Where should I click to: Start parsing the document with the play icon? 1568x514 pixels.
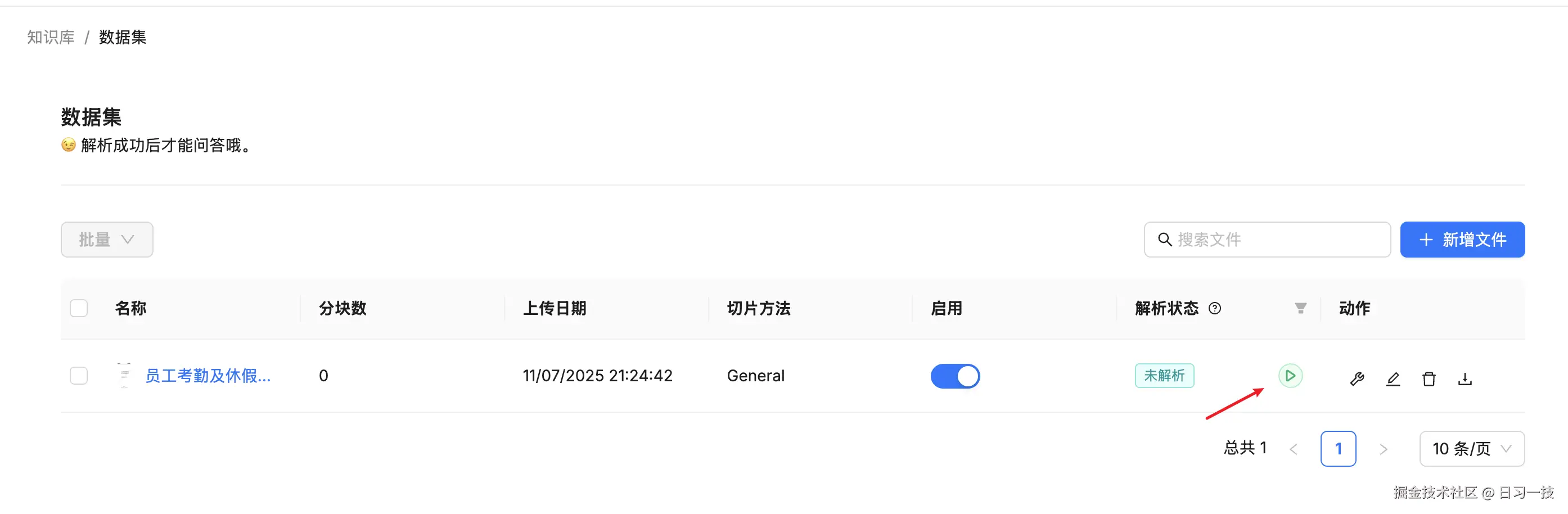tap(1290, 376)
